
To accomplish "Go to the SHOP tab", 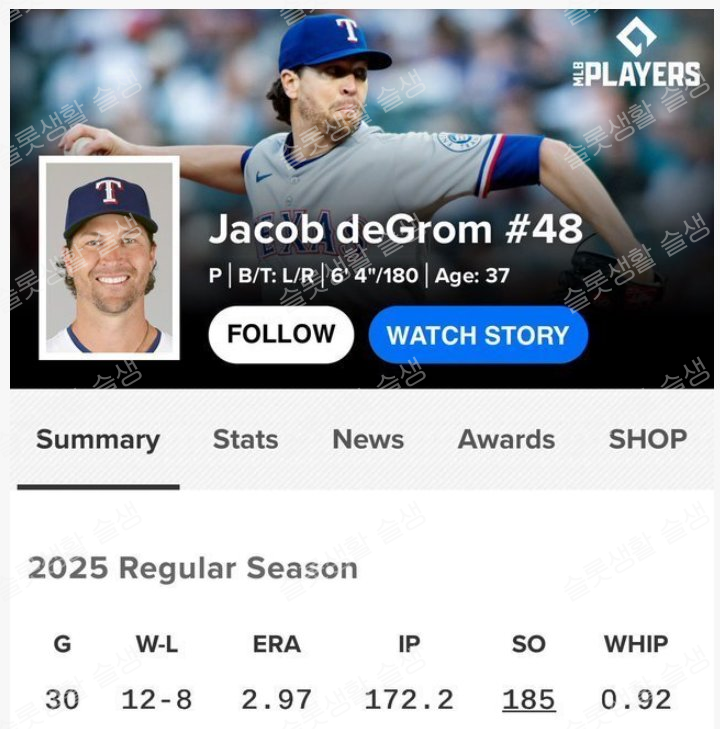I will point(647,439).
